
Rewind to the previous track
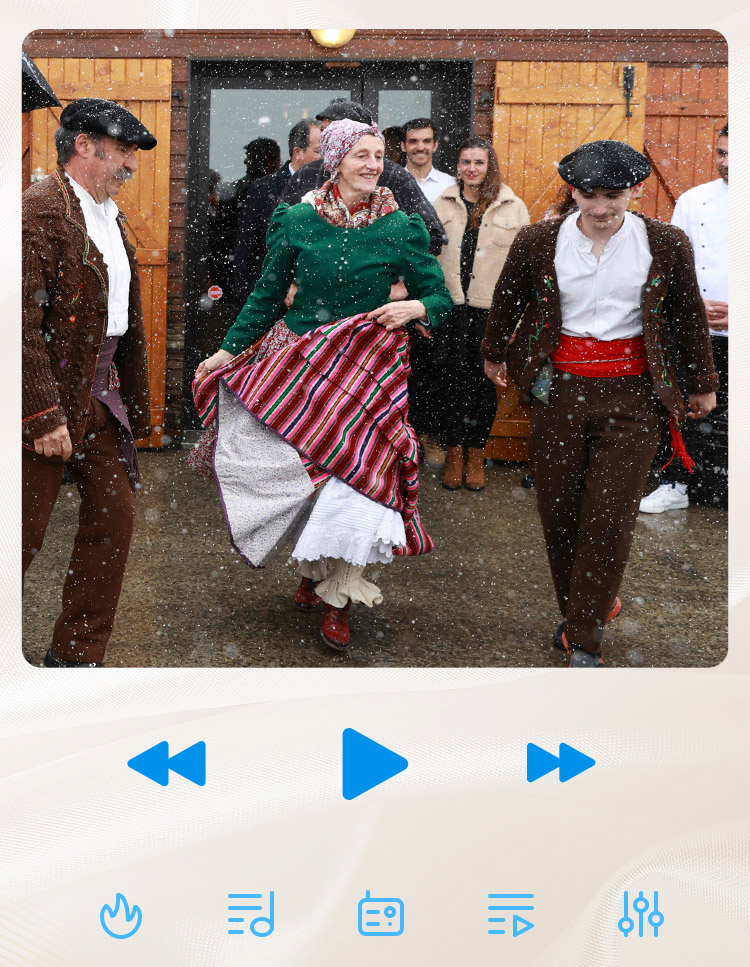point(167,764)
